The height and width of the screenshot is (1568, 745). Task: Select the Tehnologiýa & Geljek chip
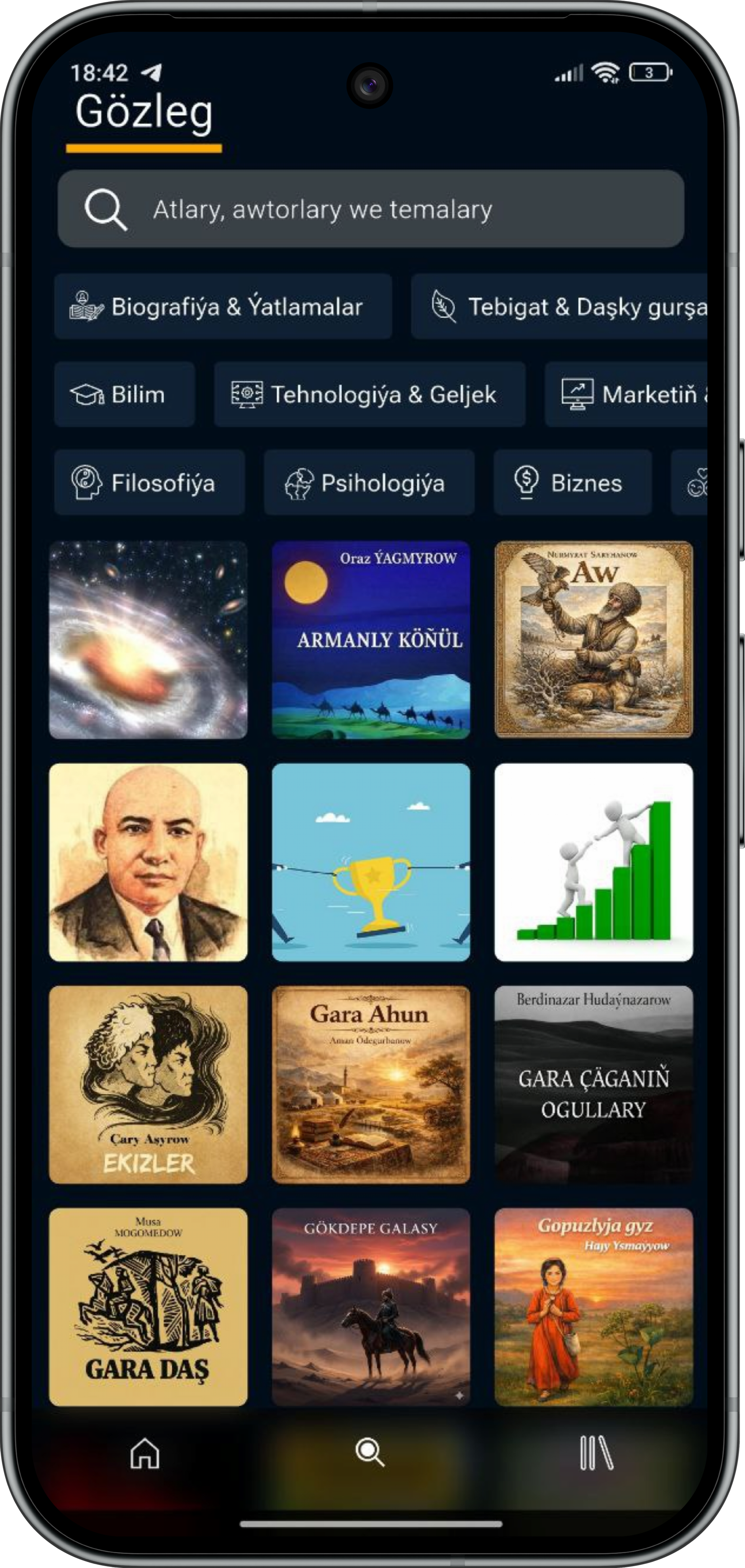tap(369, 394)
